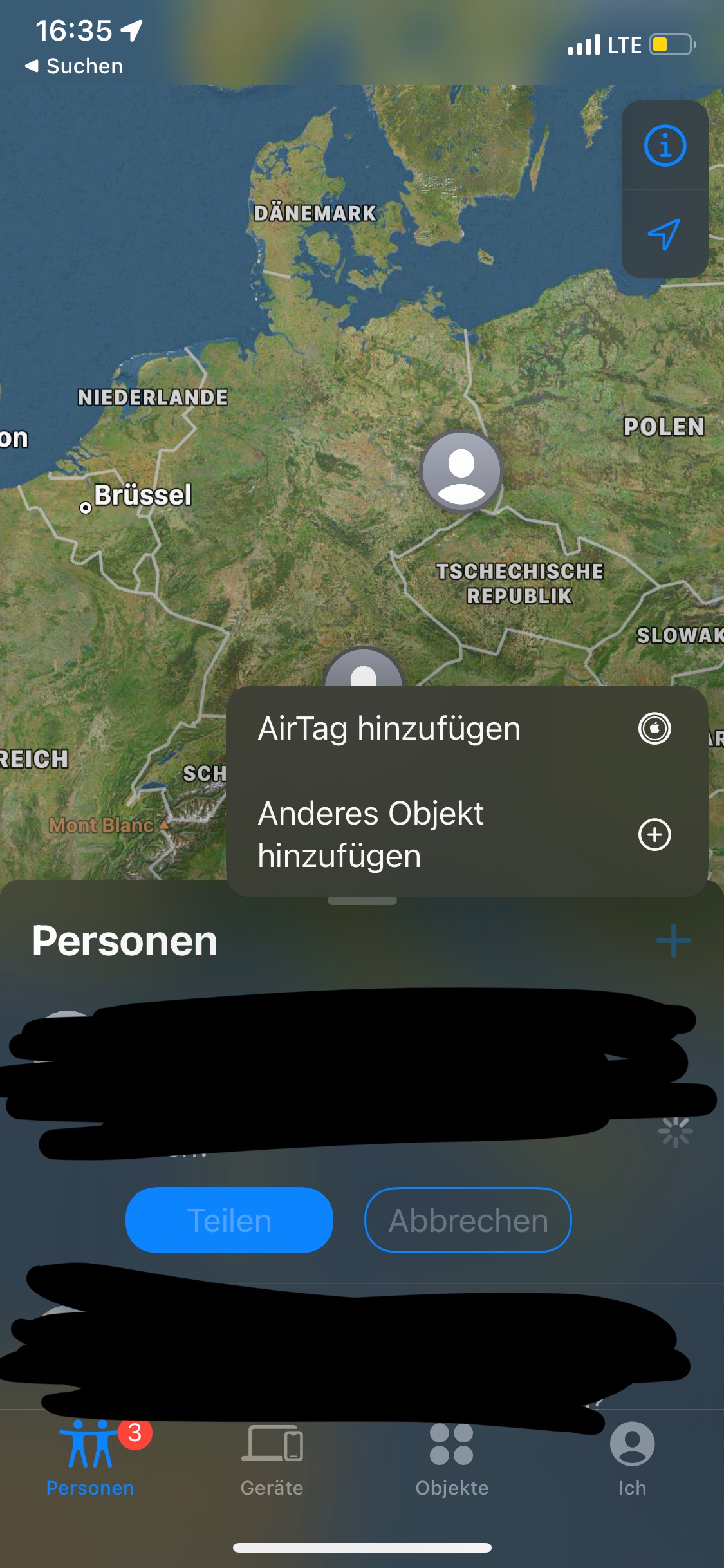Select AirTag hinzufügen
Viewport: 724px width, 1568px height.
point(467,728)
